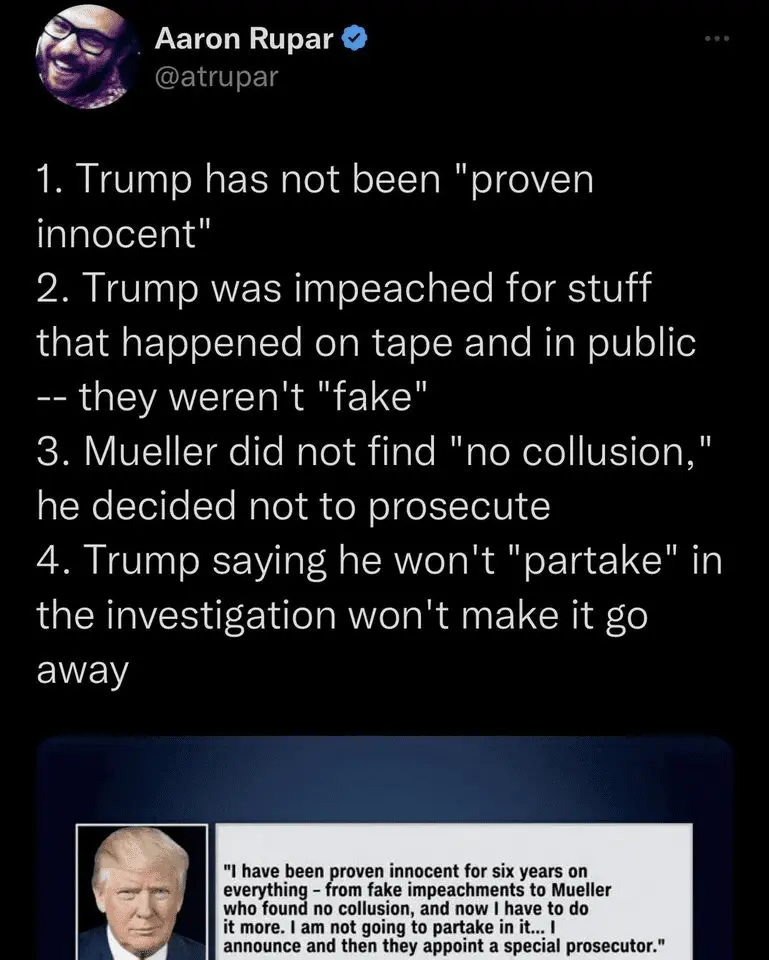The height and width of the screenshot is (960, 769).
Task: Open Aaron Rupar's profile picture
Action: (x=84, y=55)
